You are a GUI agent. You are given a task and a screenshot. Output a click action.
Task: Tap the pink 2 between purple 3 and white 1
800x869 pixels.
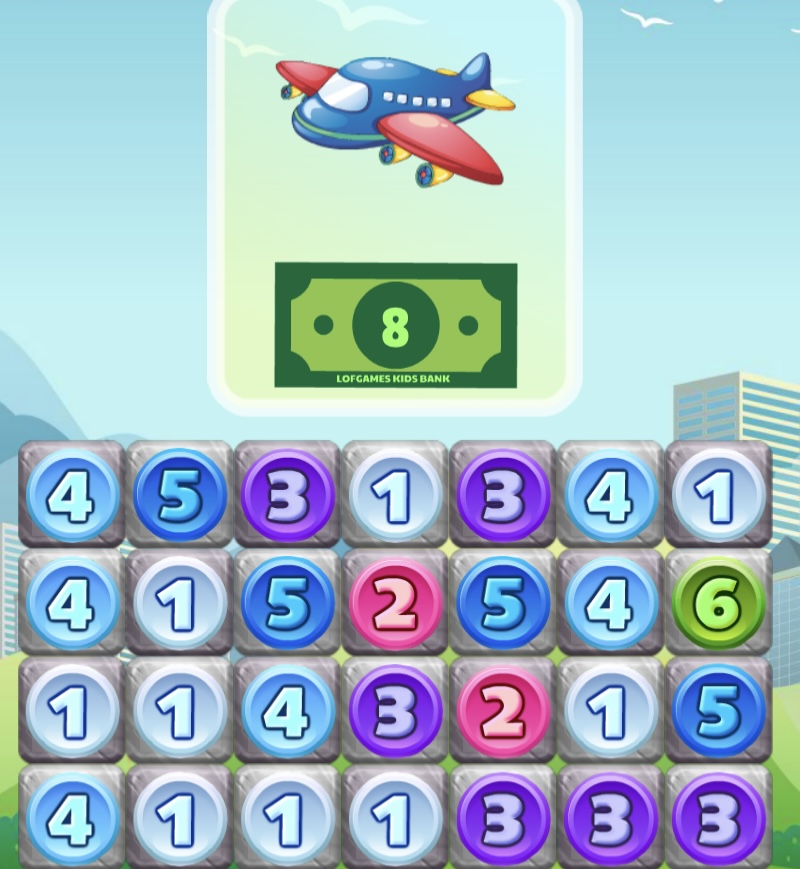[504, 711]
